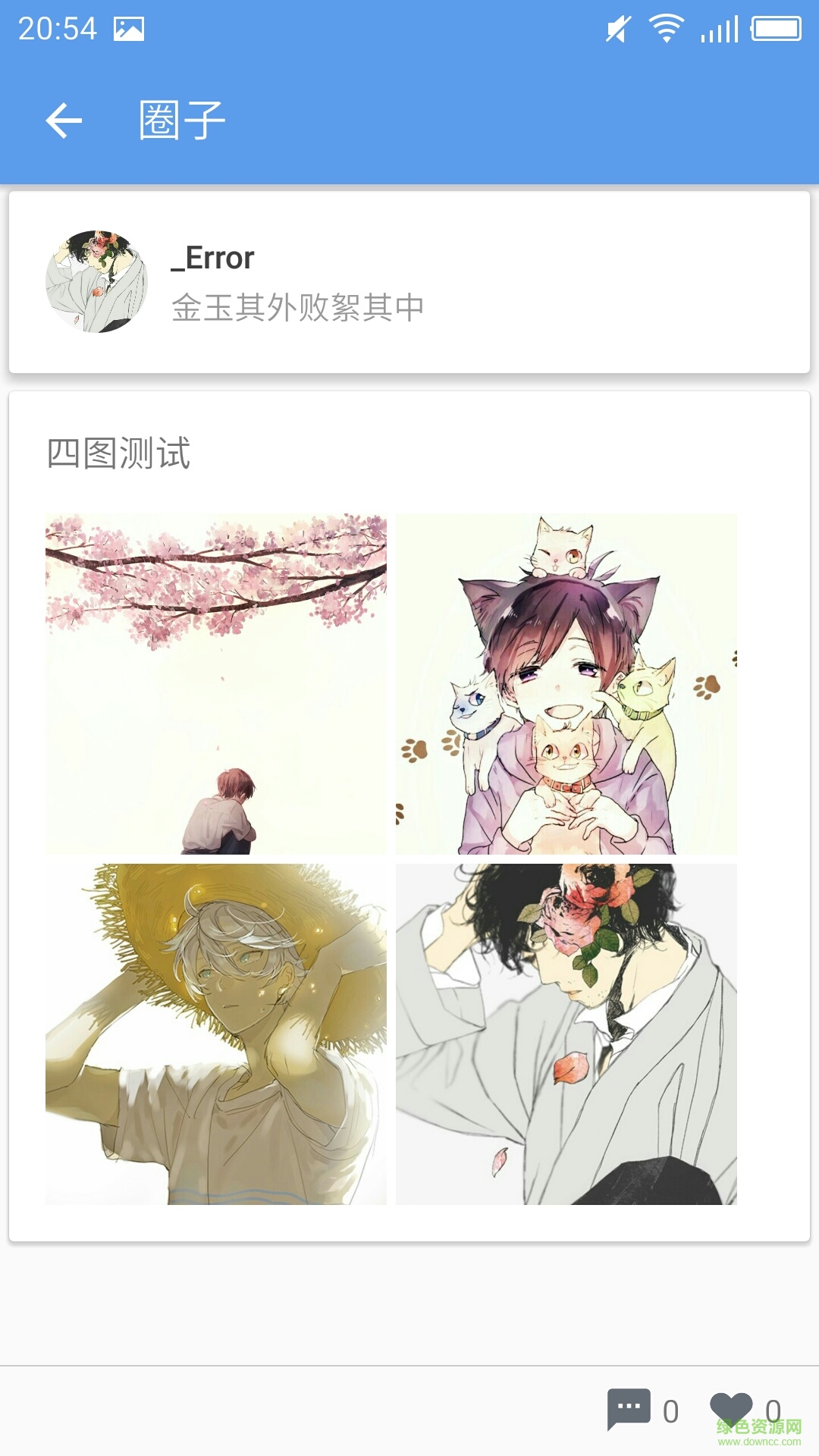Open the straw hat boy picture
819x1456 pixels.
(x=216, y=1034)
